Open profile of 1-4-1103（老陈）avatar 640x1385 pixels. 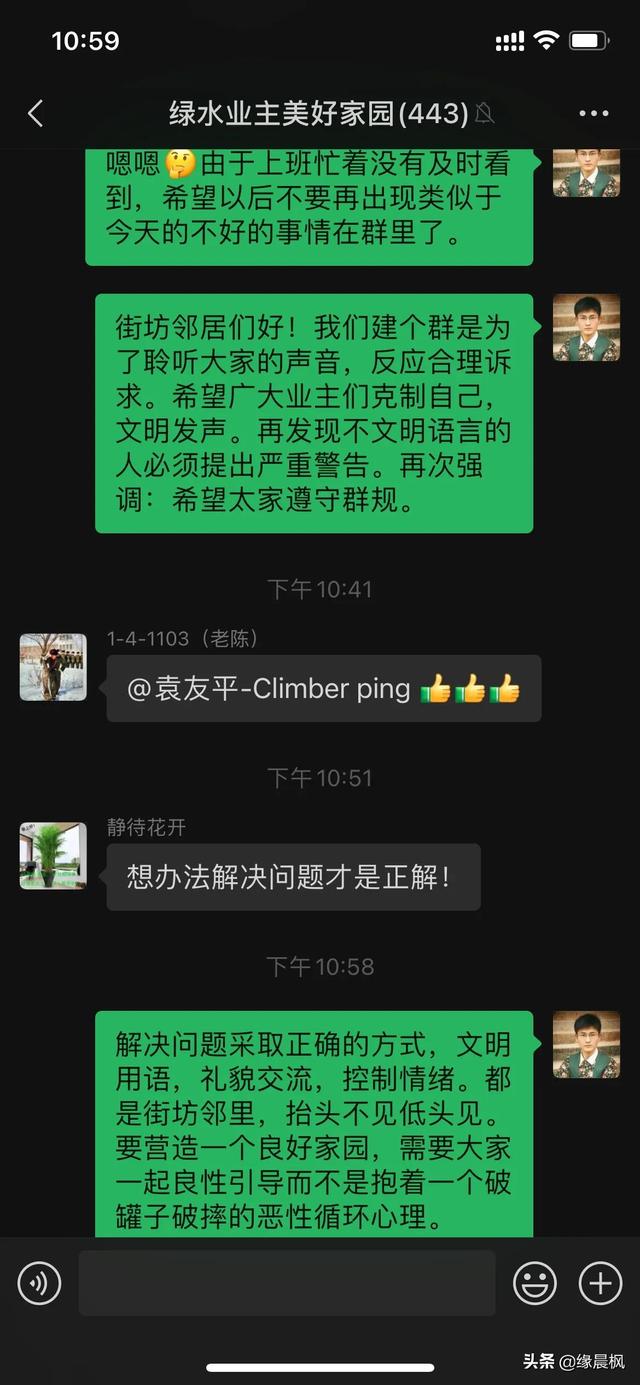53,667
